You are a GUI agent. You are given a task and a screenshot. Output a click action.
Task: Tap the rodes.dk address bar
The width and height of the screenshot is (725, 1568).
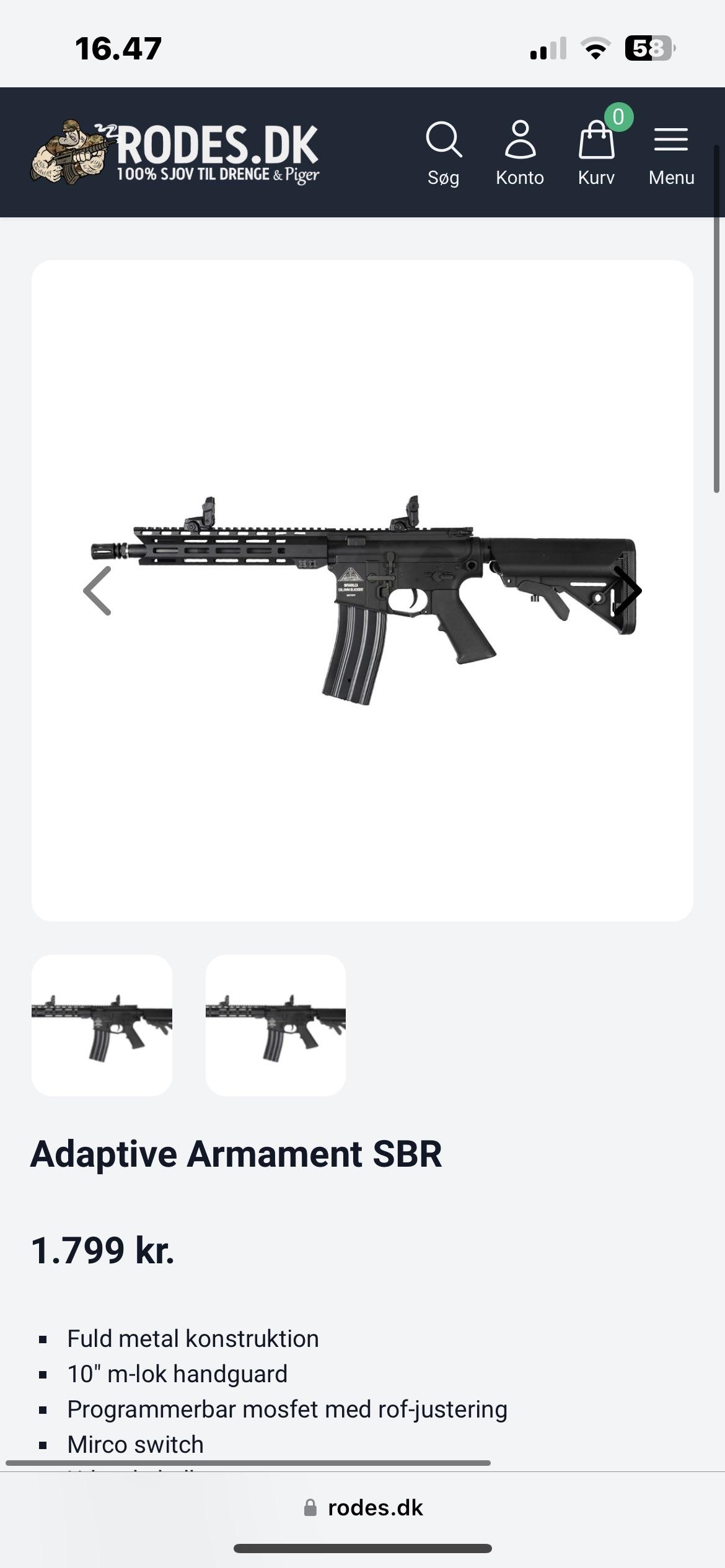(x=363, y=1508)
